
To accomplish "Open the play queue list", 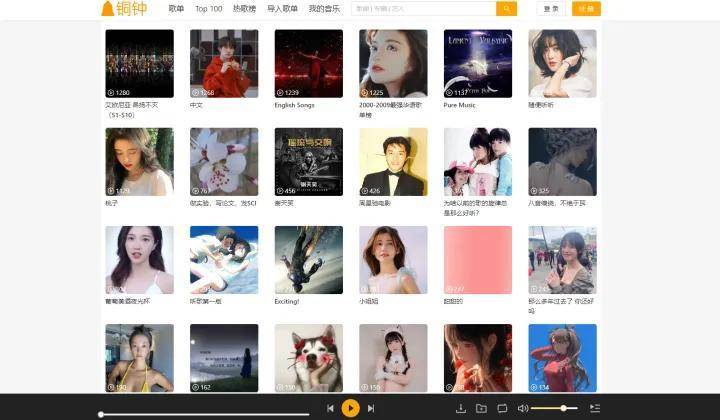I will point(595,408).
